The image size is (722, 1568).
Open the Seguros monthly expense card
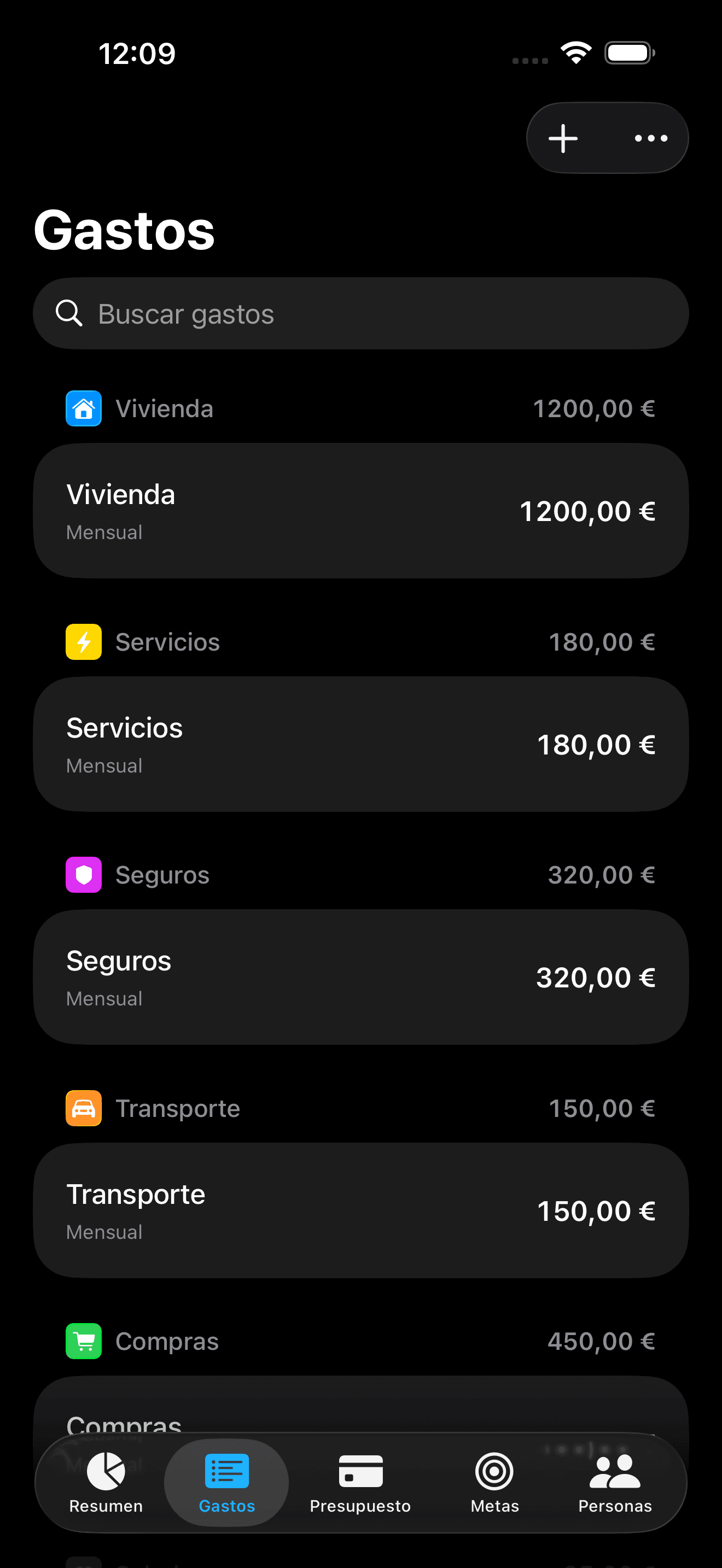[x=360, y=977]
